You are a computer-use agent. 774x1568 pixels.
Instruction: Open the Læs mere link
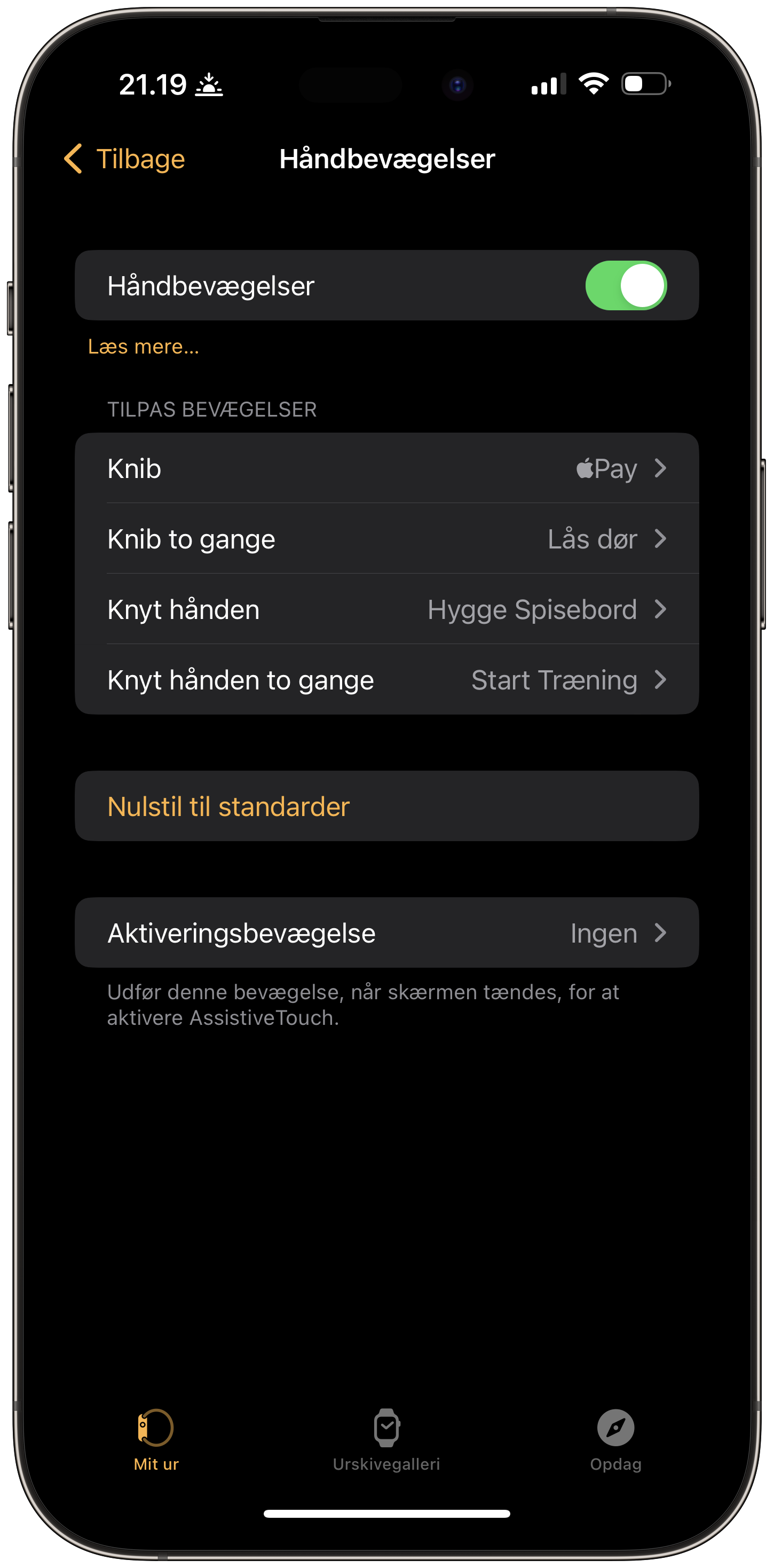tap(144, 347)
